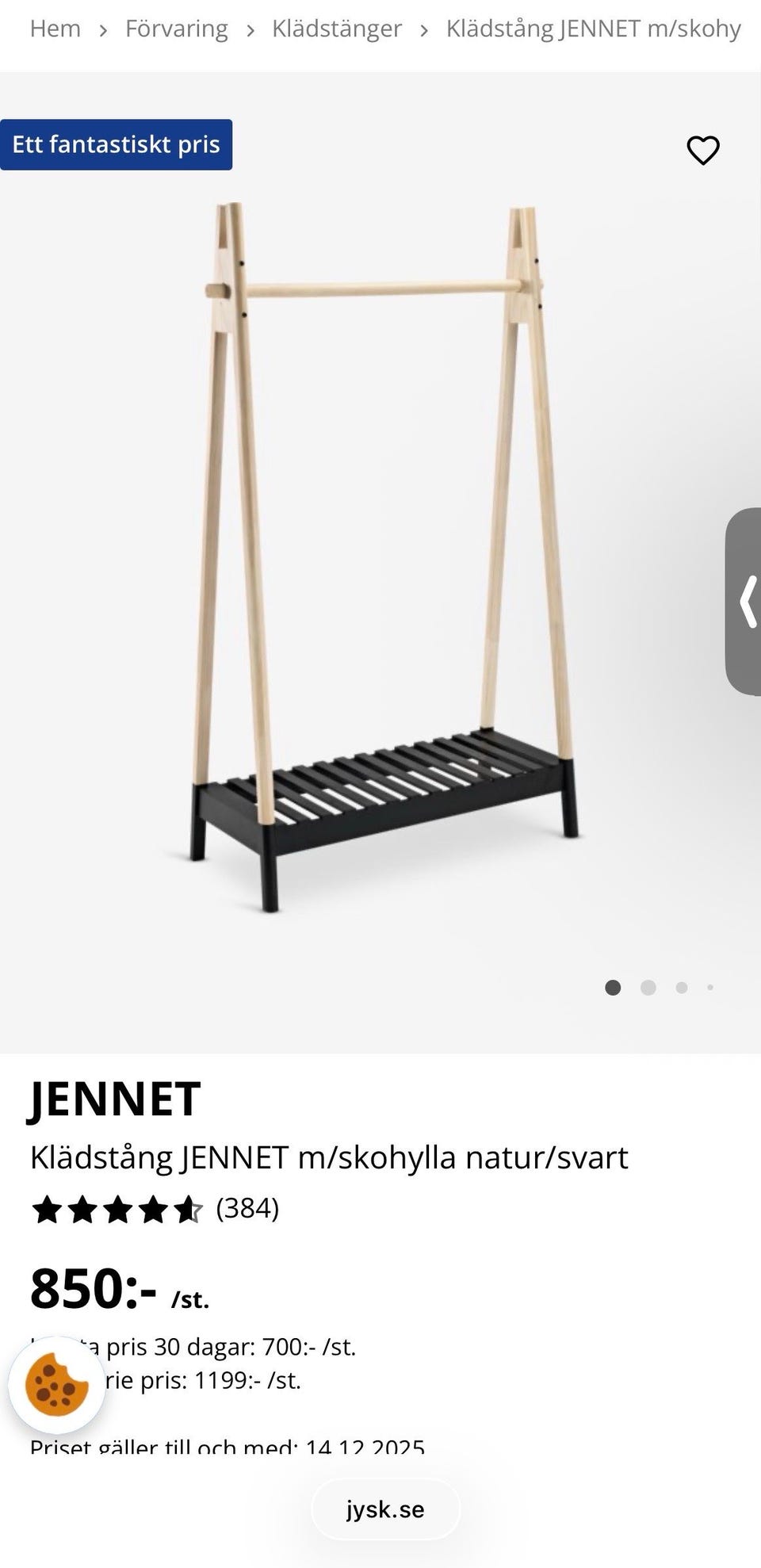Viewport: 761px width, 1568px height.
Task: Navigate to Hem breadcrumb
Action: pyautogui.click(x=55, y=29)
